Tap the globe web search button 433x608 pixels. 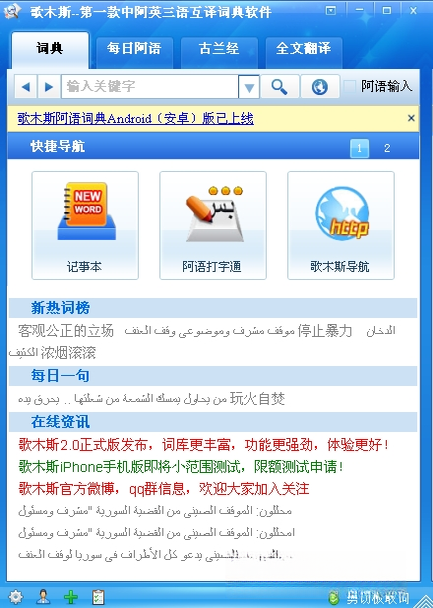coord(320,87)
